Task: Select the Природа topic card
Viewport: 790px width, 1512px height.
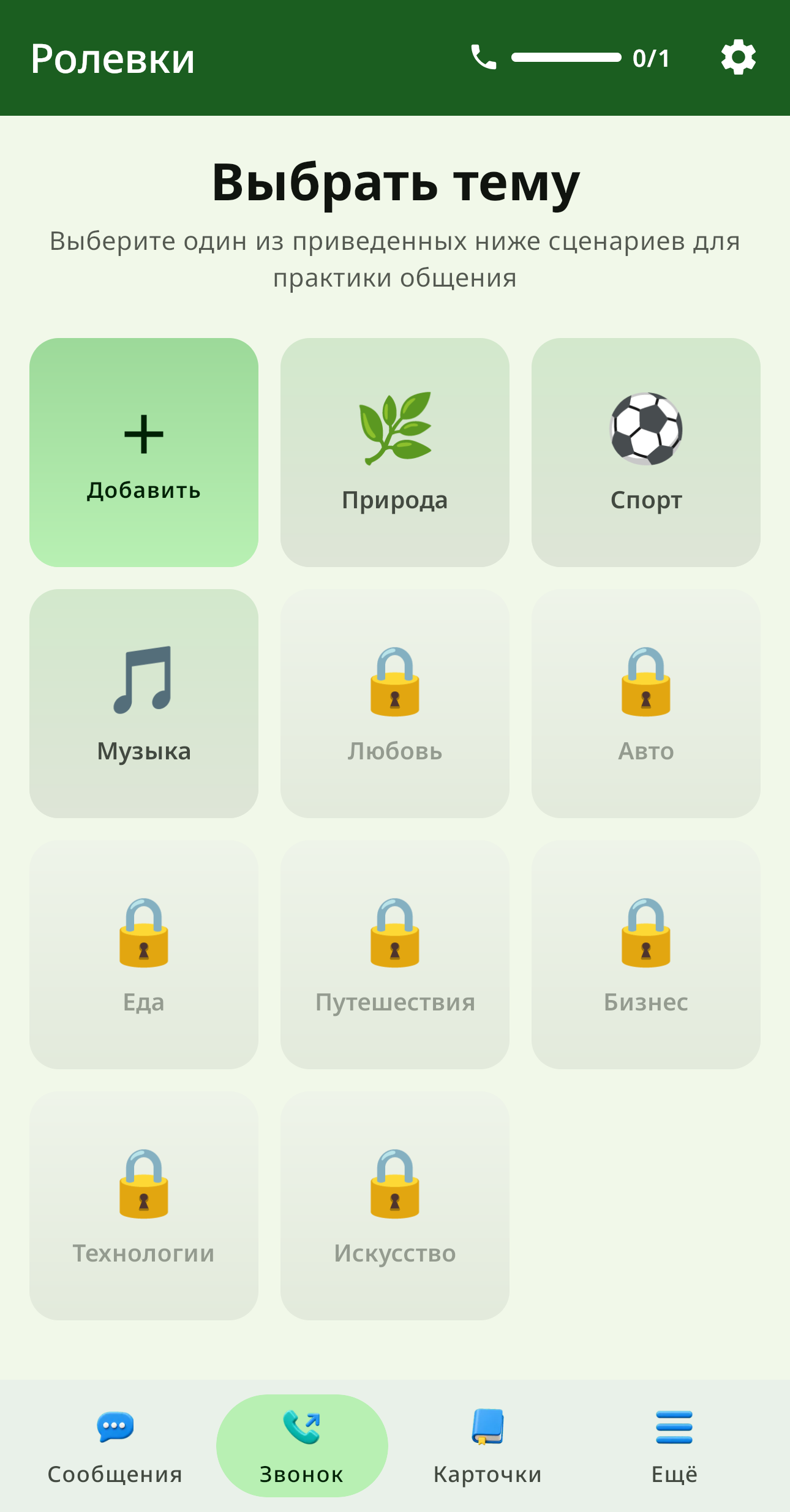Action: tap(395, 453)
